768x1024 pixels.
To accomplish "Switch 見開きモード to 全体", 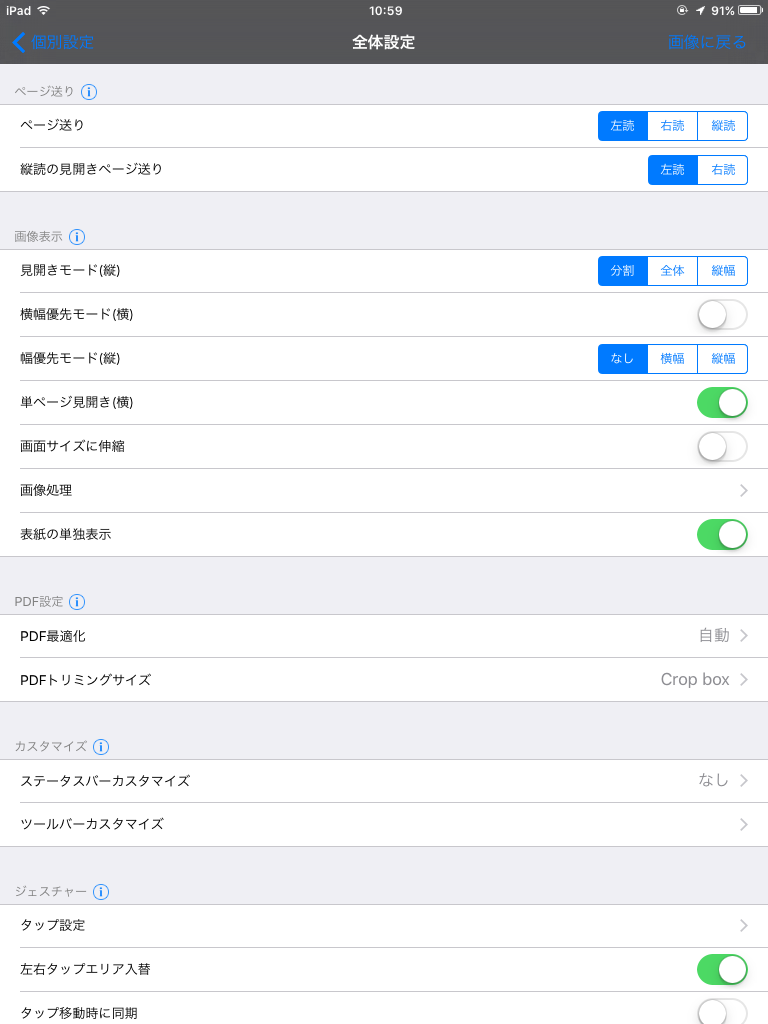I will tap(672, 270).
